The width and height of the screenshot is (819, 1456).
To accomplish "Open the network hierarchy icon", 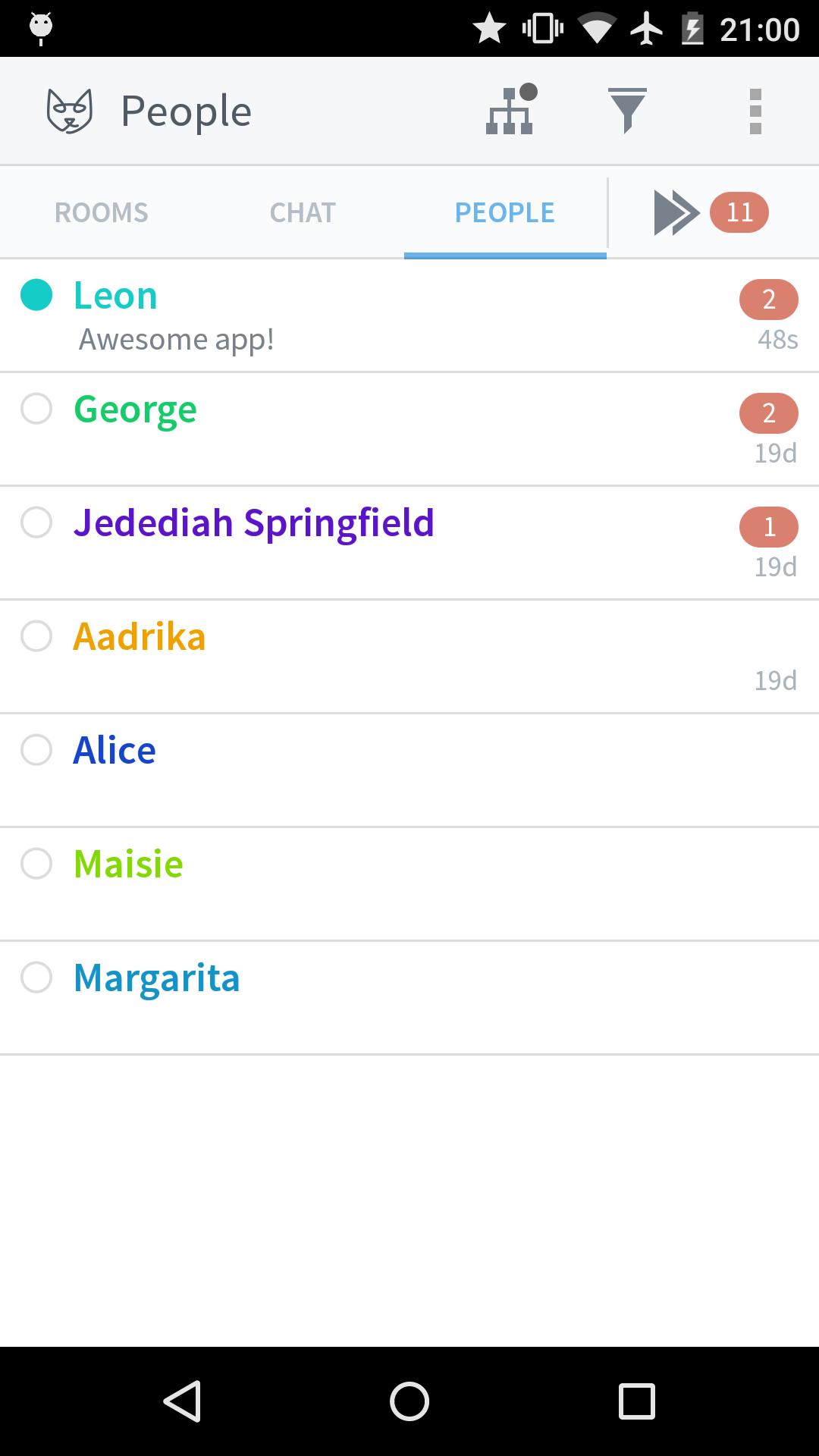I will (510, 111).
